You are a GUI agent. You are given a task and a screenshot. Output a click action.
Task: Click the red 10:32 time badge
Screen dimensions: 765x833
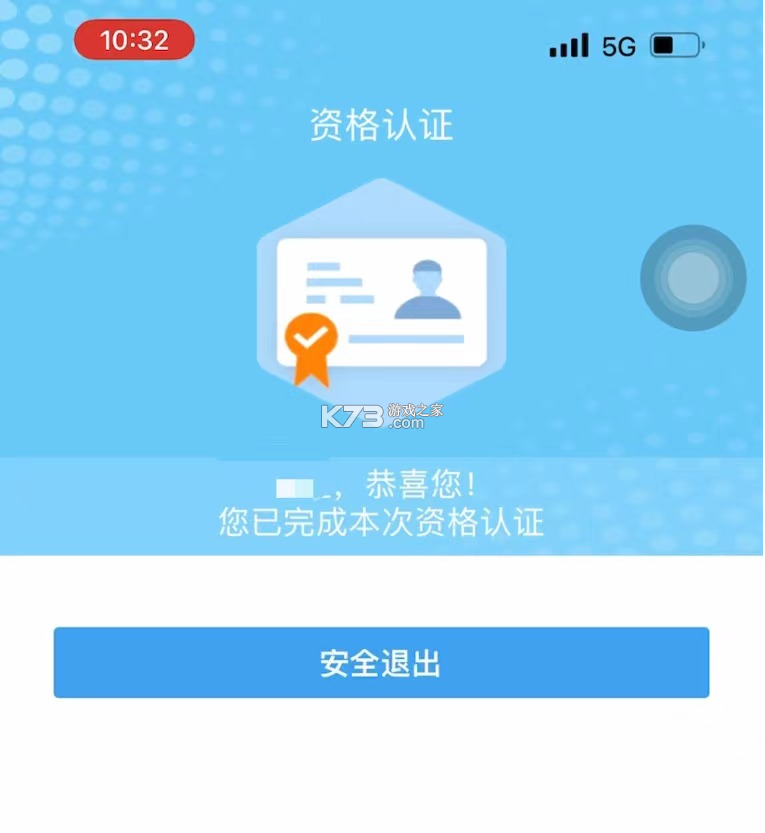pyautogui.click(x=134, y=40)
